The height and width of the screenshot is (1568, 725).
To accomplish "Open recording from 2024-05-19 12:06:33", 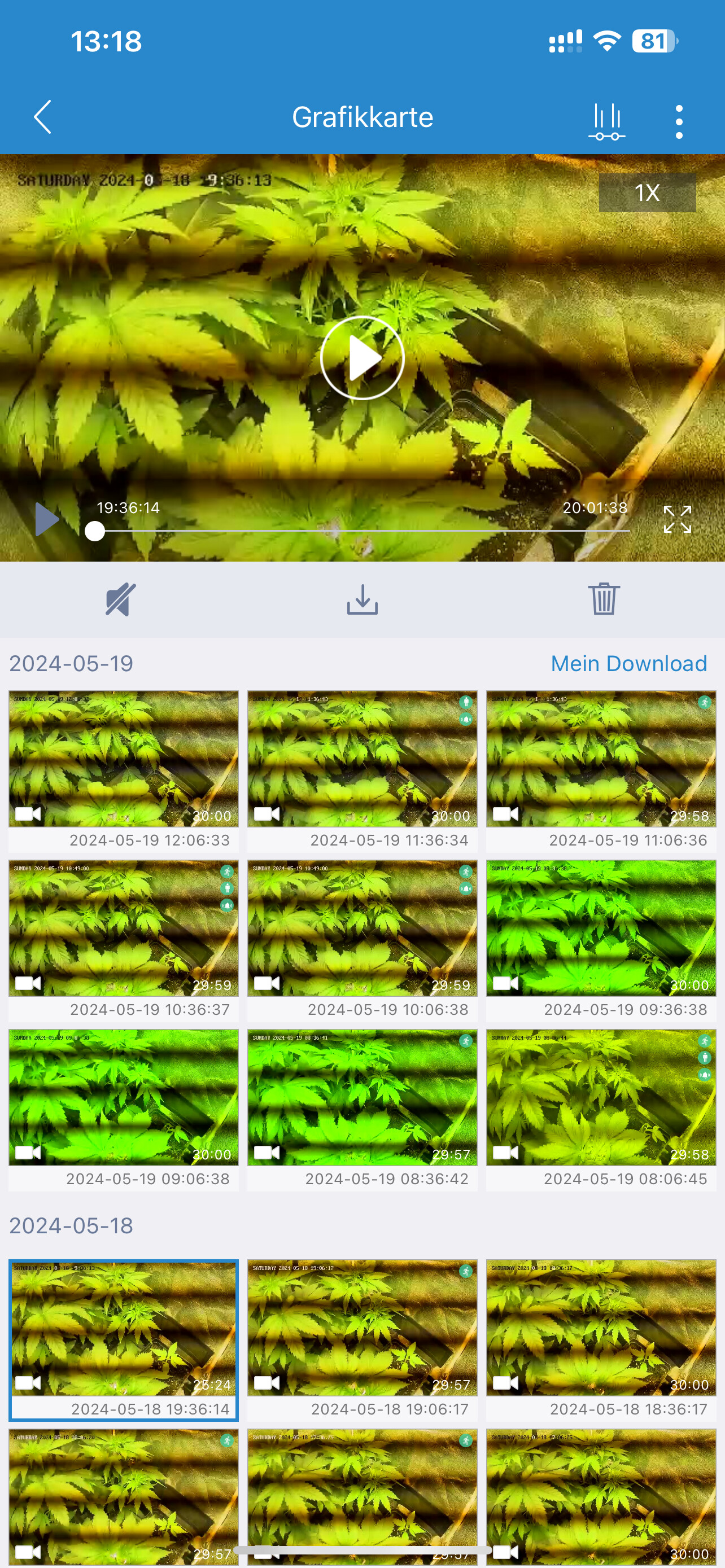I will point(124,759).
